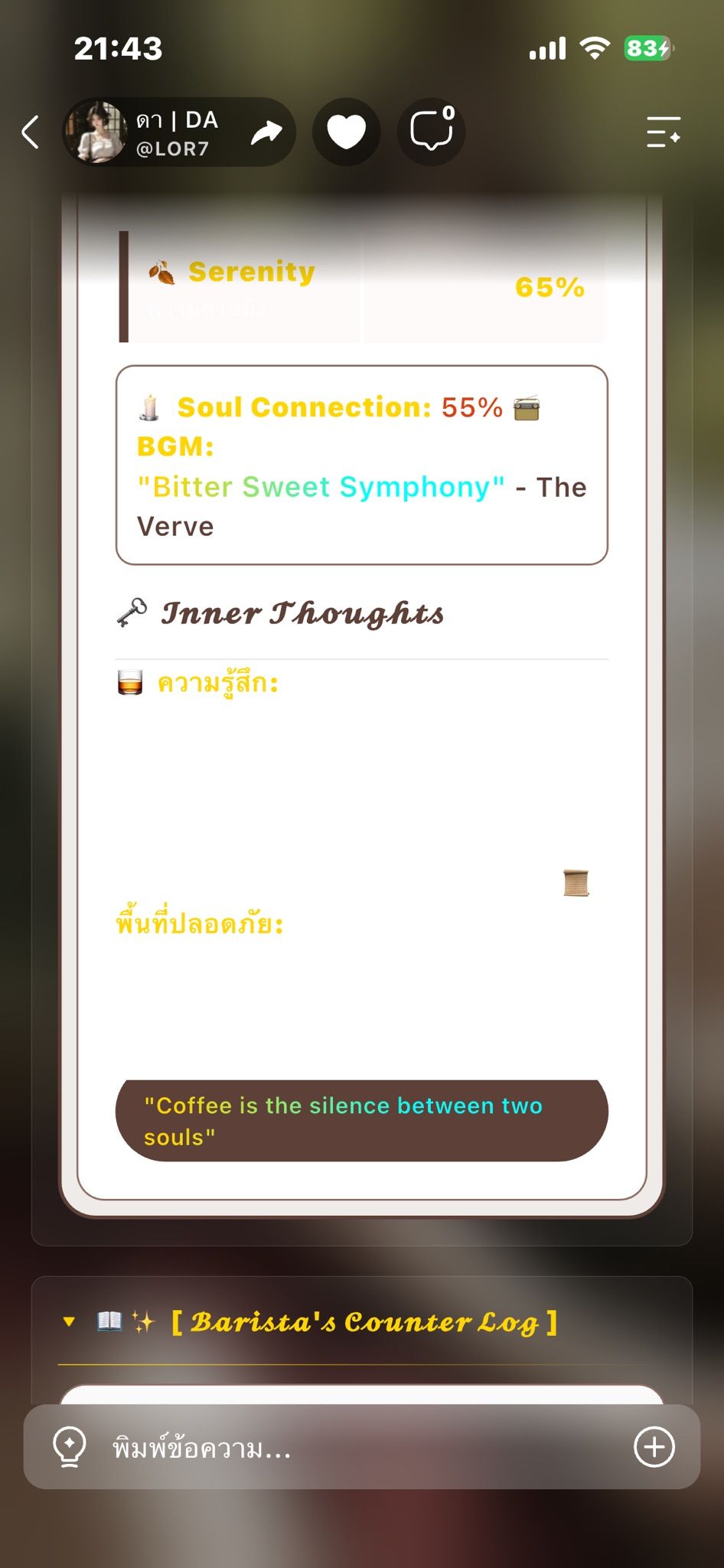Share this character via the arrow icon
This screenshot has height=1568, width=724.
[x=266, y=132]
